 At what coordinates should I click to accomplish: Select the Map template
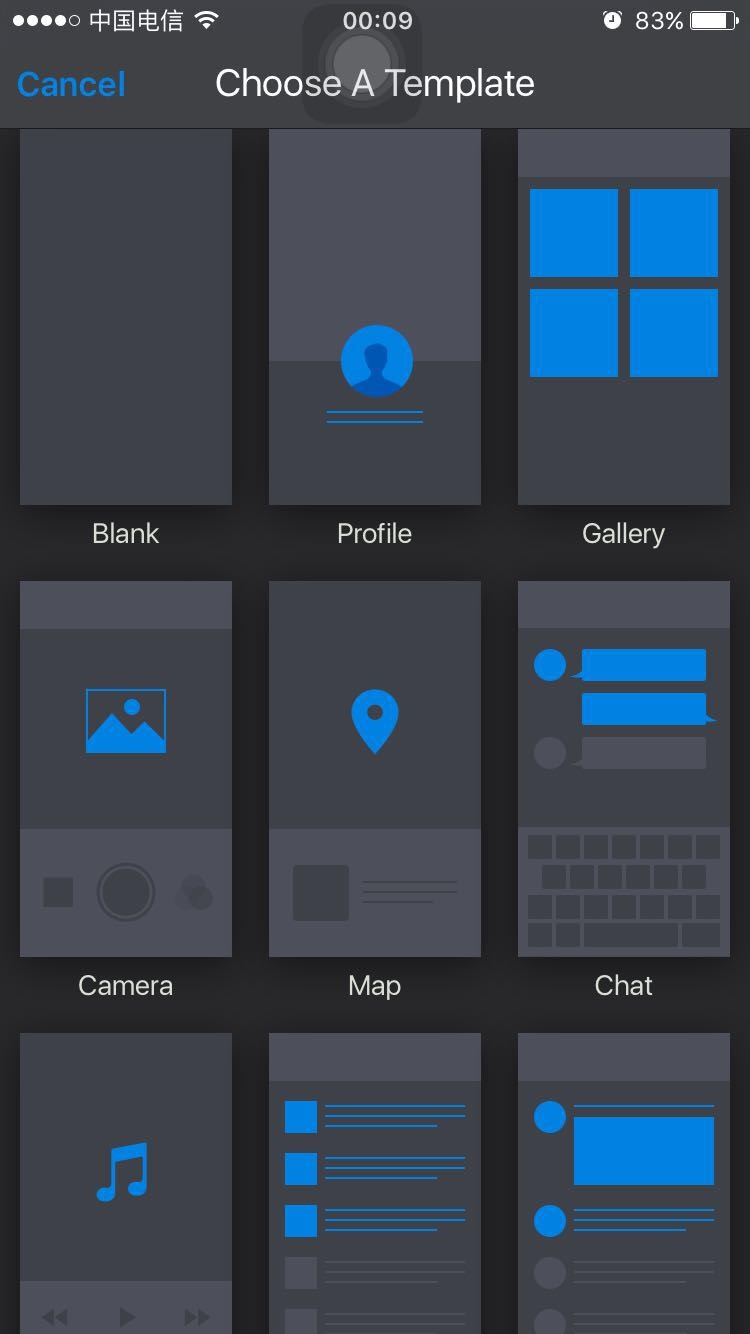[x=375, y=768]
